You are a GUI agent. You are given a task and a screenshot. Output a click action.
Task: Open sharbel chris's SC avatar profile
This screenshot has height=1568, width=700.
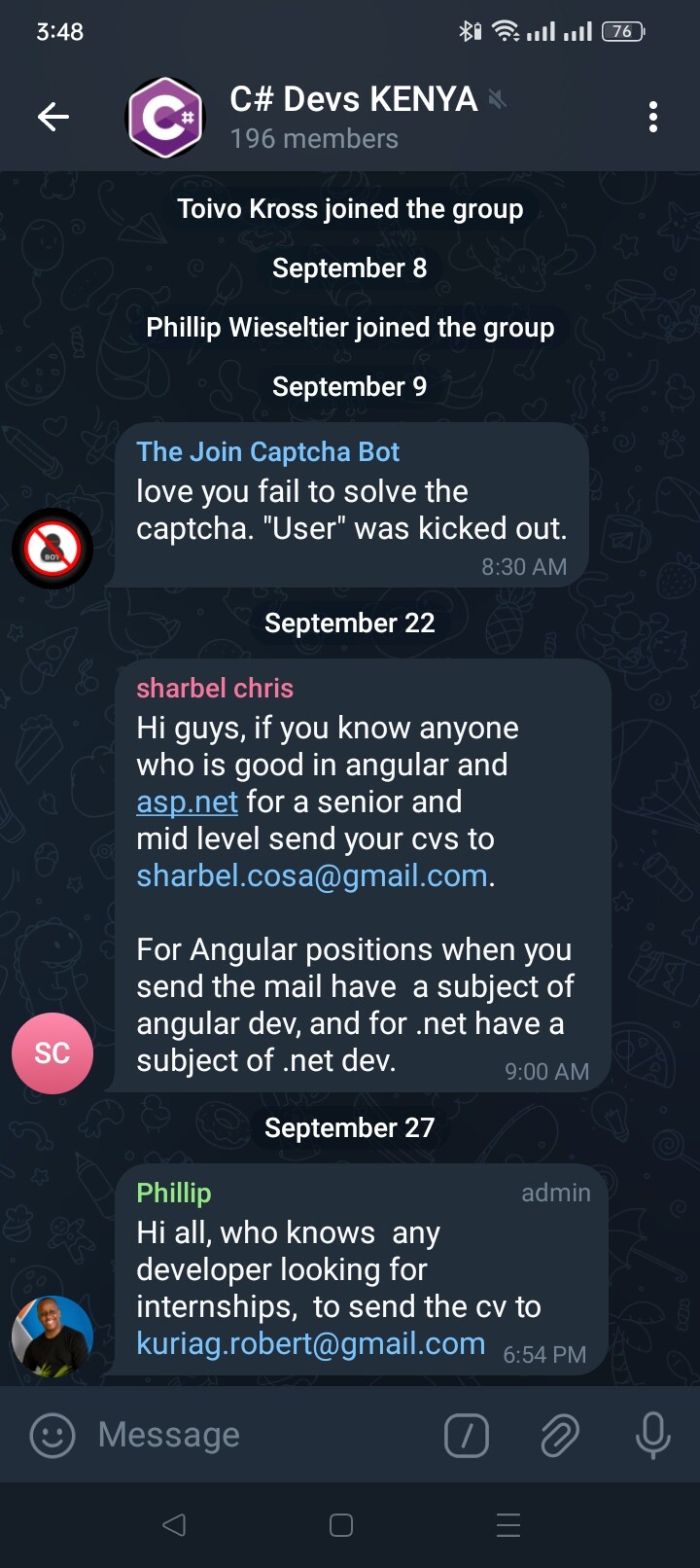(x=52, y=1052)
